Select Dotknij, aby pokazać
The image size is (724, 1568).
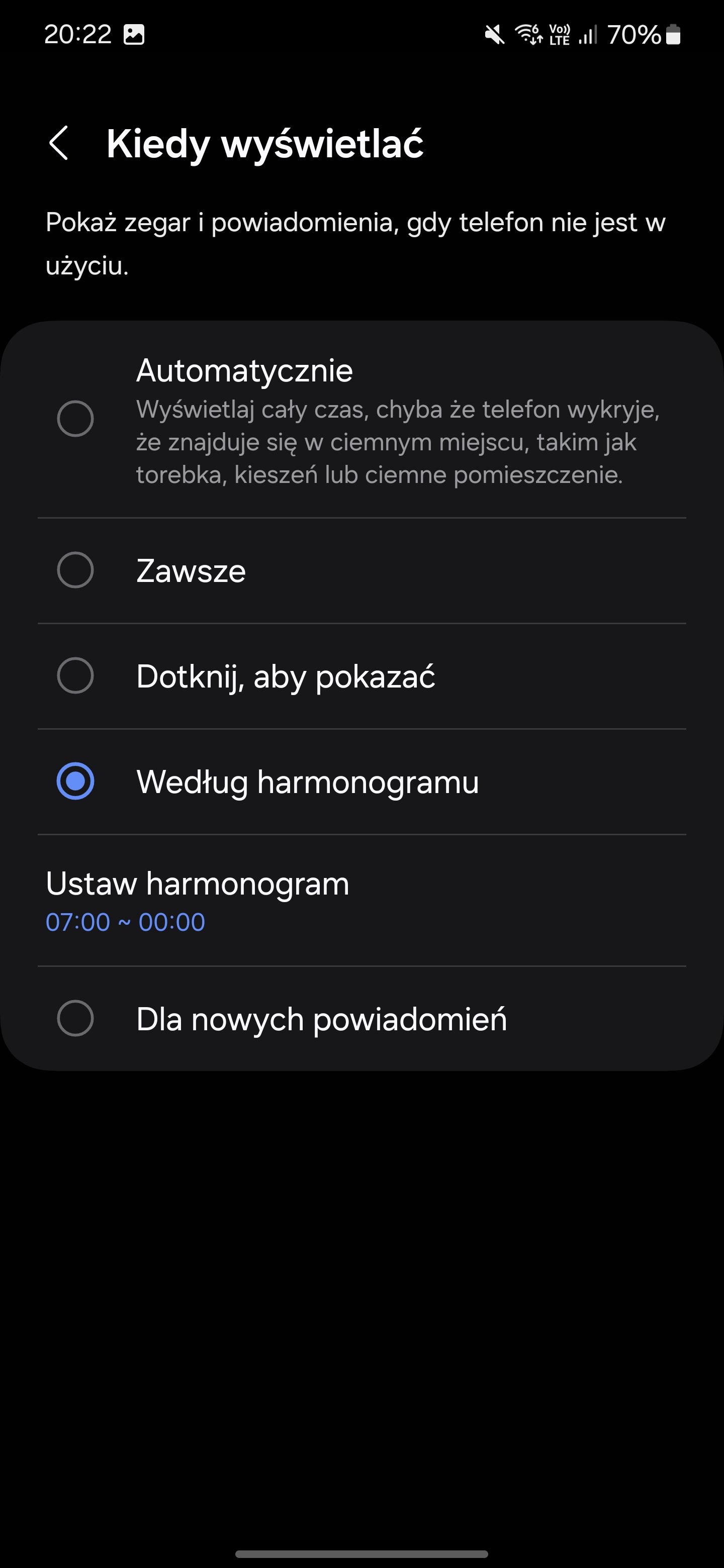pos(361,675)
